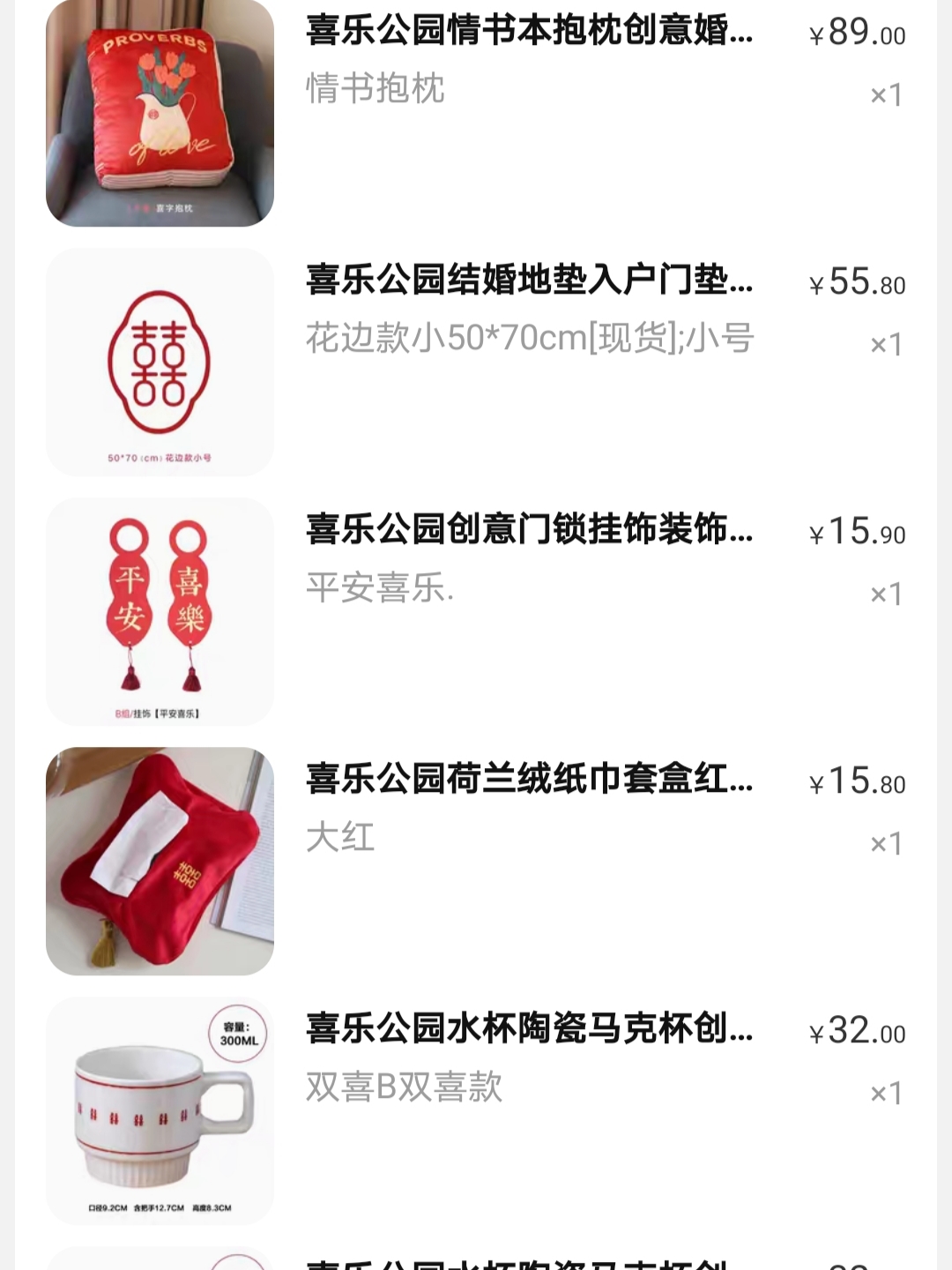
Task: Open the 水杯陶瓷马克杯 双喜B双喜款 item
Action: click(x=529, y=1029)
